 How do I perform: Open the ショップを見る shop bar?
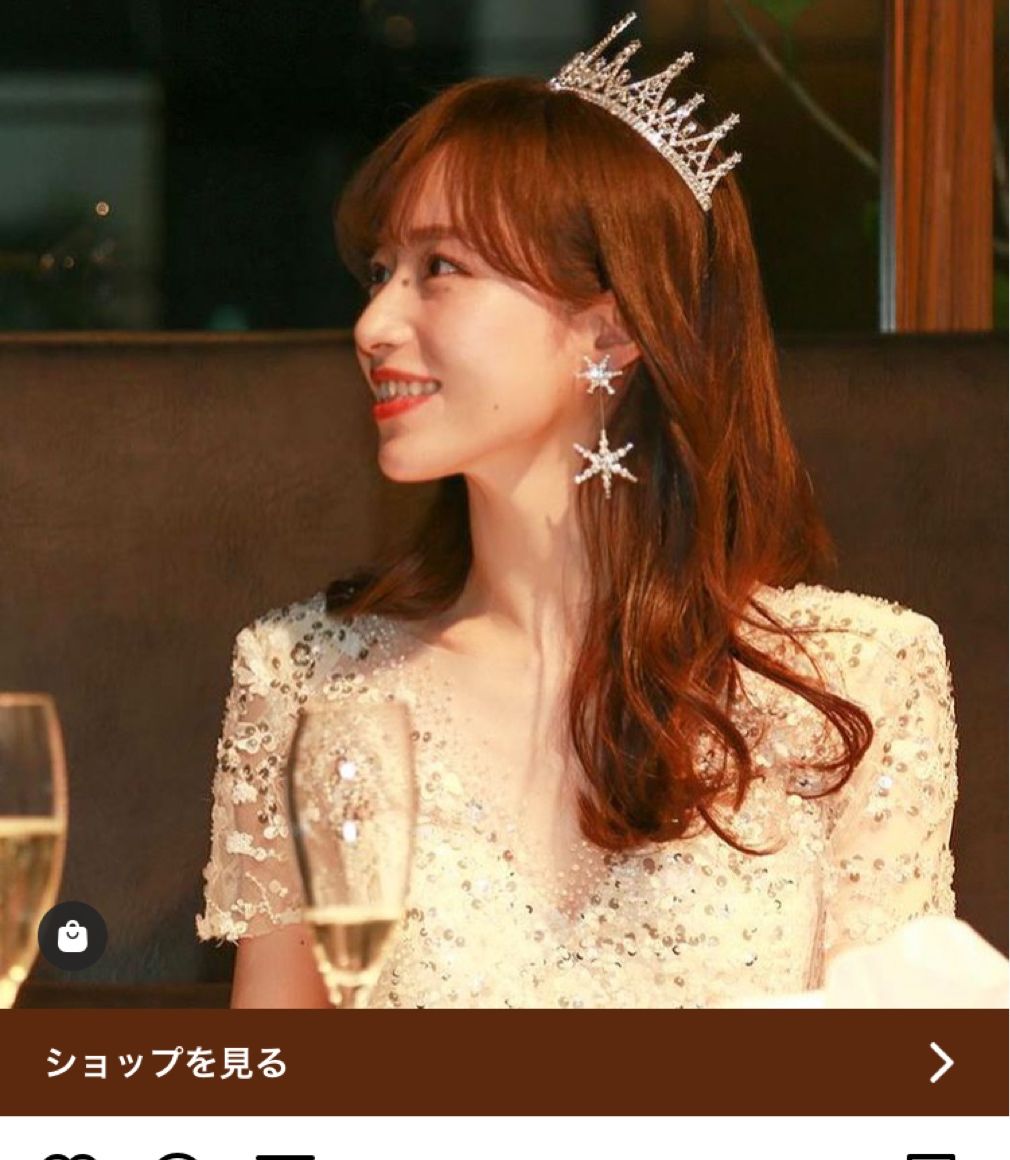[504, 1062]
